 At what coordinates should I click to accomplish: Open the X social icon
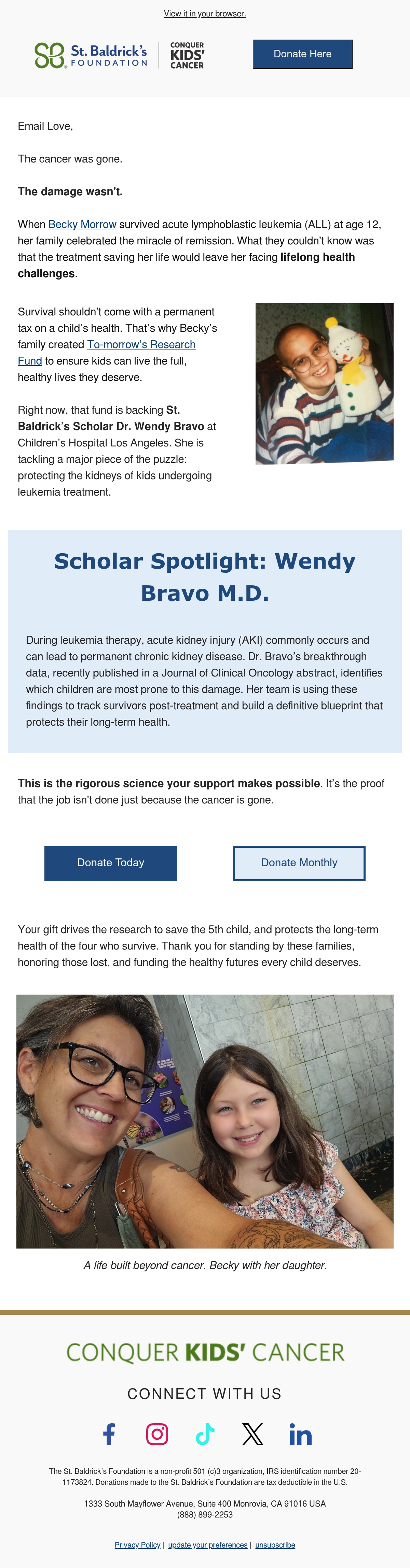pyautogui.click(x=253, y=1434)
